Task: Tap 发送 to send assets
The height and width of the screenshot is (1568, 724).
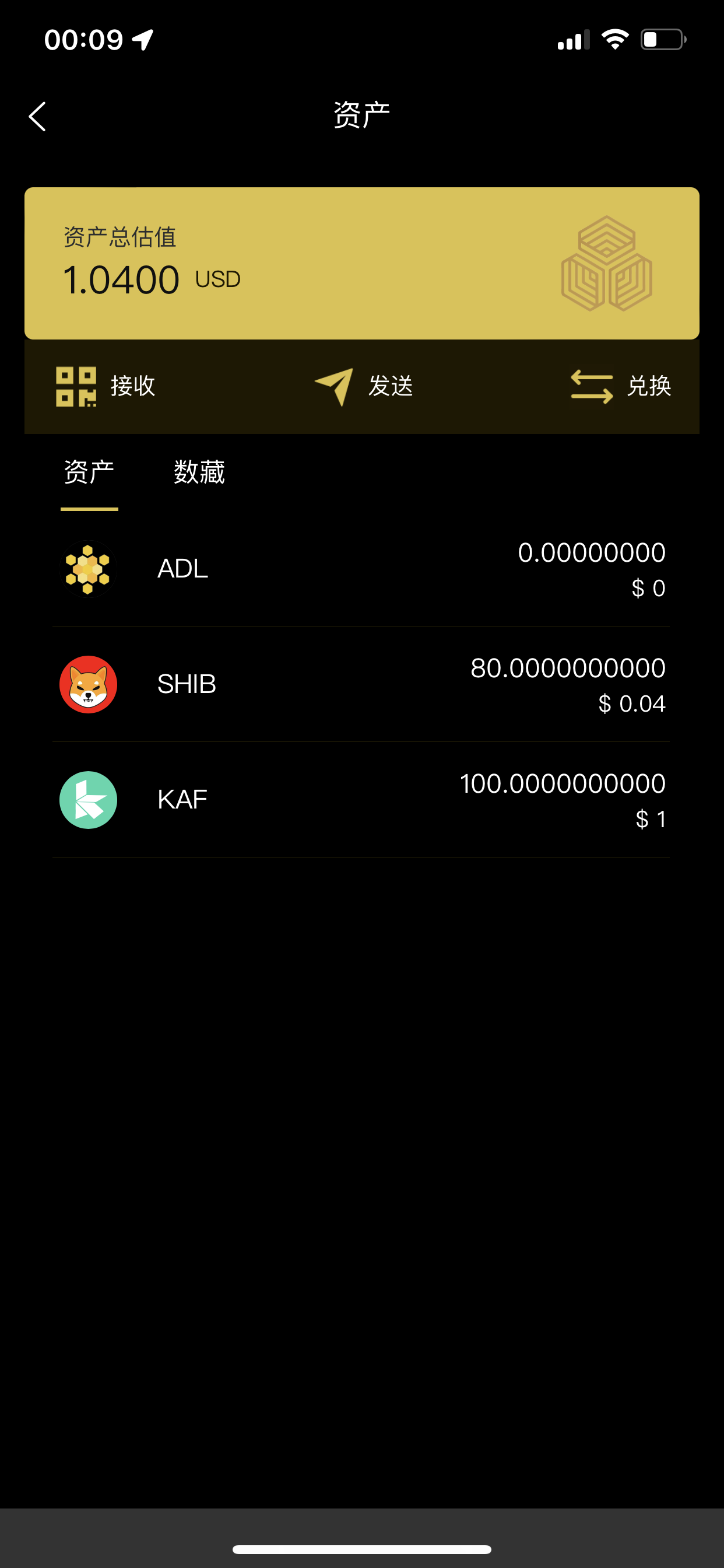Action: click(364, 386)
